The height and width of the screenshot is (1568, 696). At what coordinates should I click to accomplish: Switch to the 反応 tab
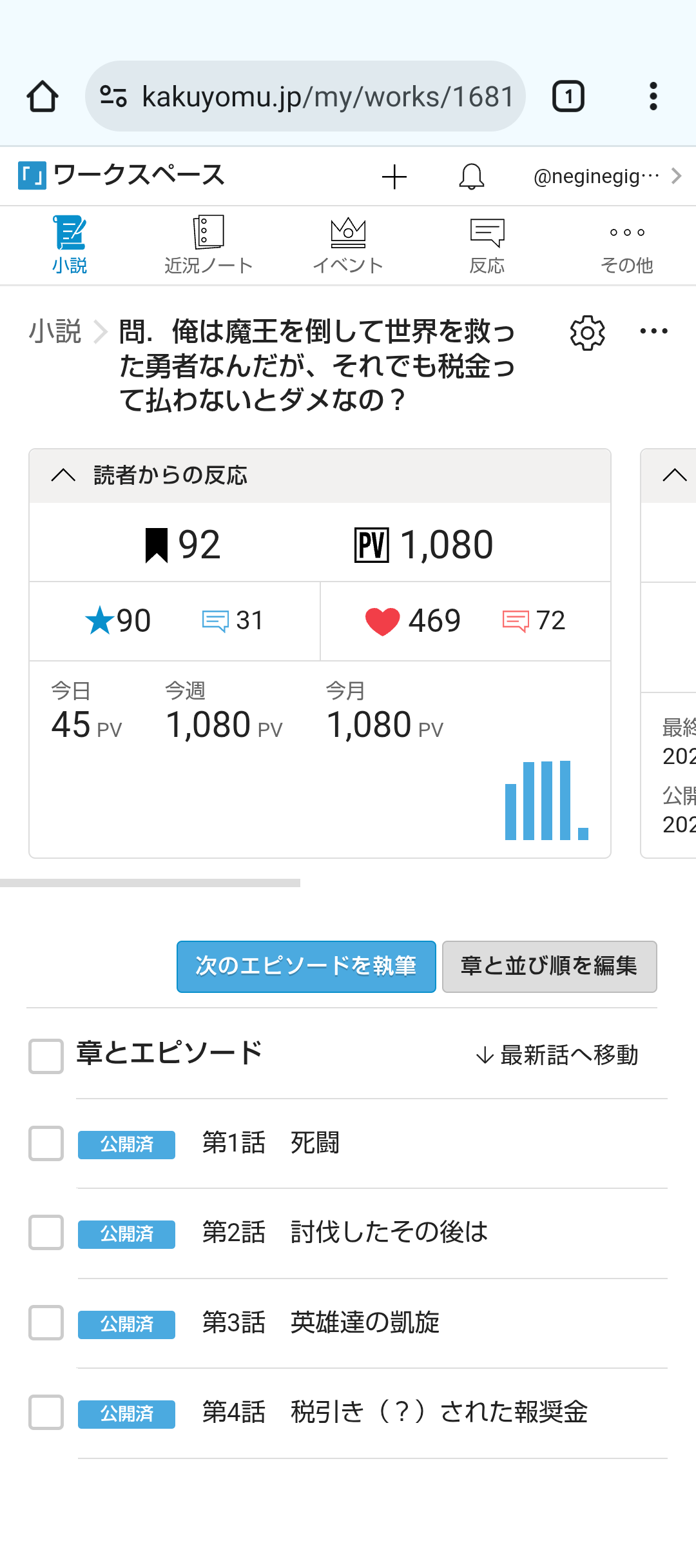click(487, 246)
